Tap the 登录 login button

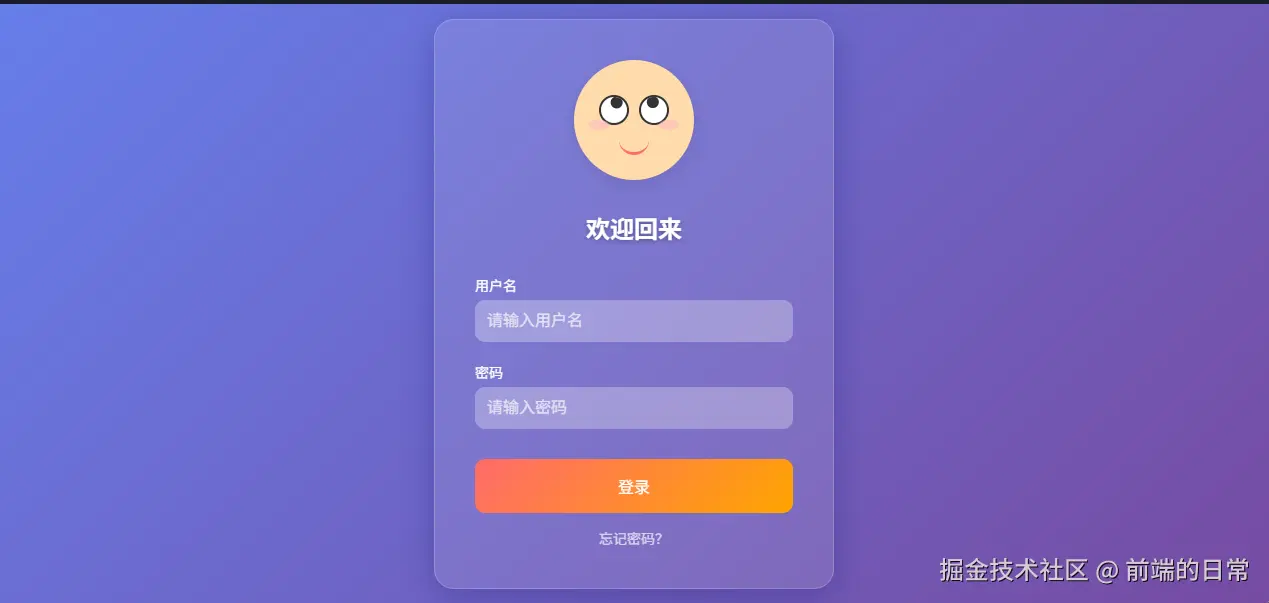pos(633,486)
